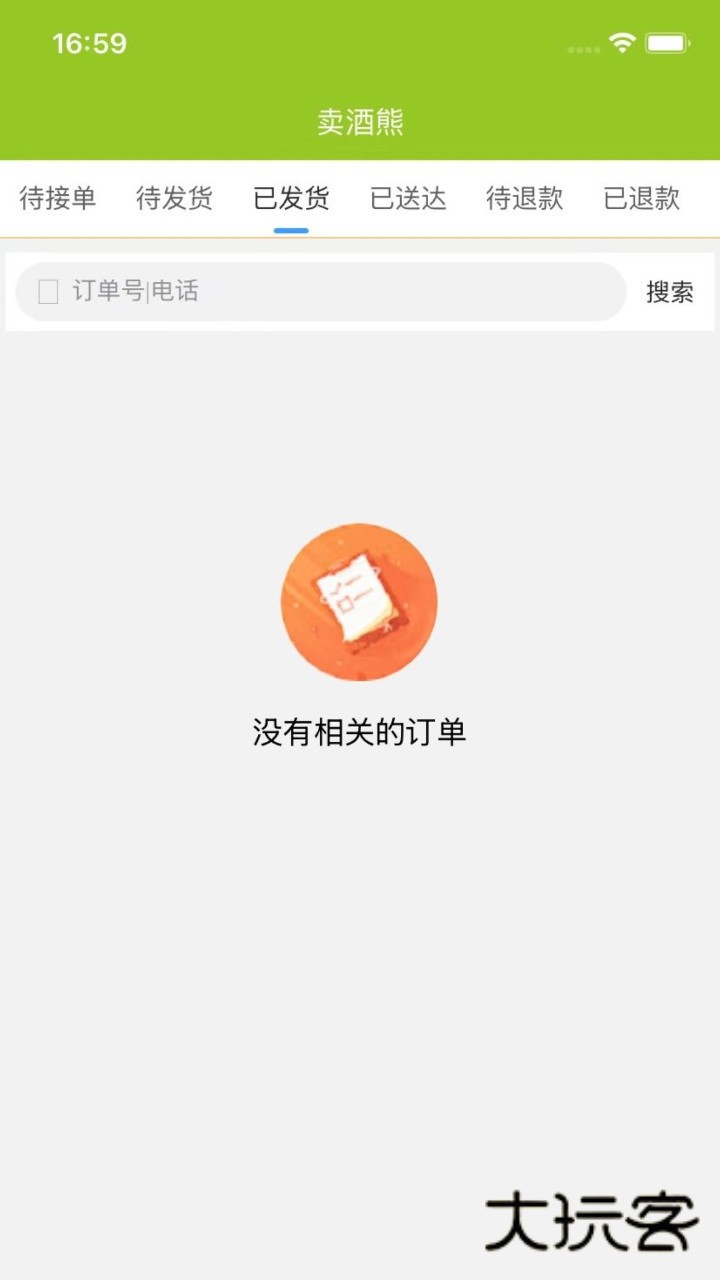720x1280 pixels.
Task: Switch to the 待接单 tab
Action: coord(57,199)
